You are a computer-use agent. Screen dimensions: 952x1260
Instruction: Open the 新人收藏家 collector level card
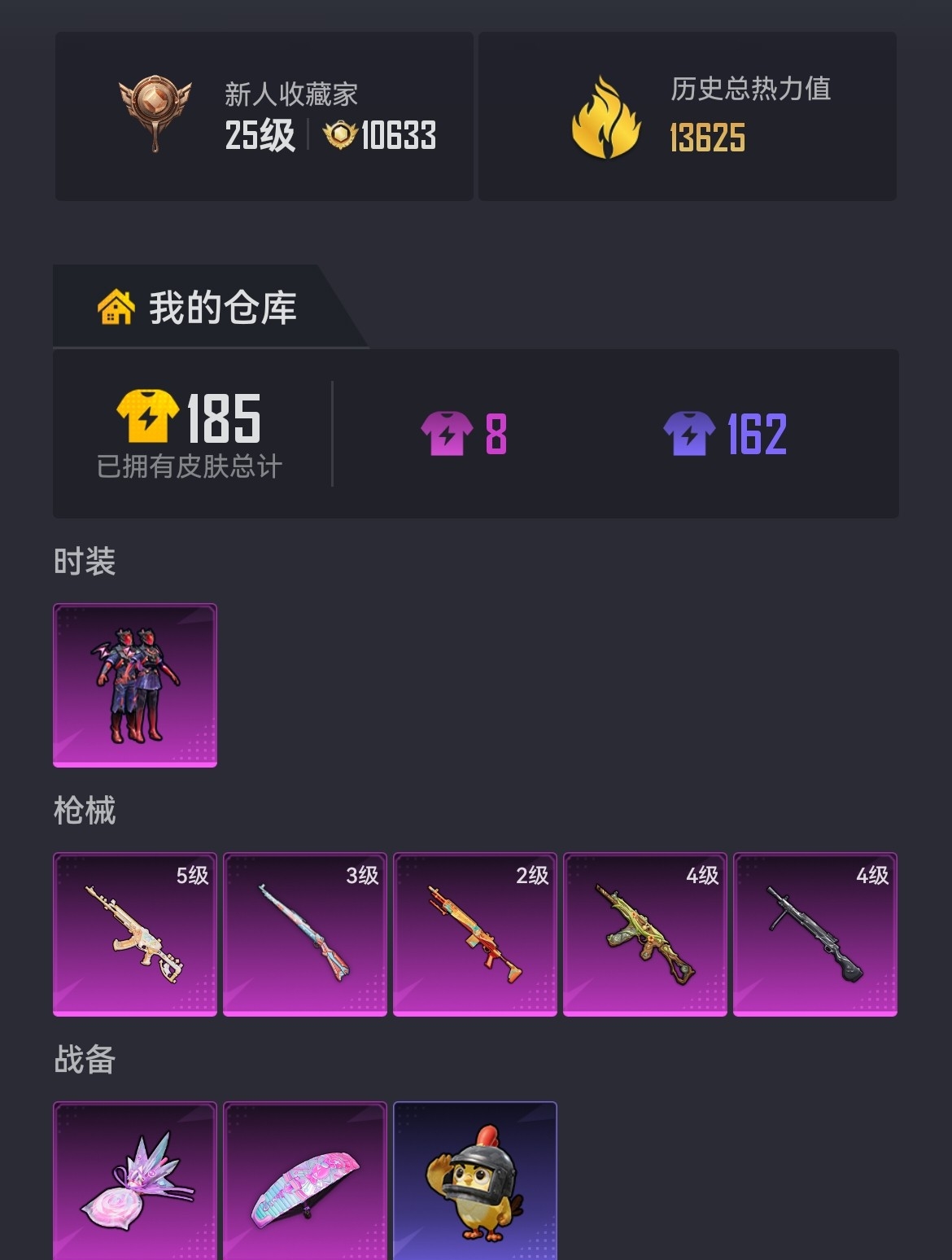pyautogui.click(x=264, y=116)
